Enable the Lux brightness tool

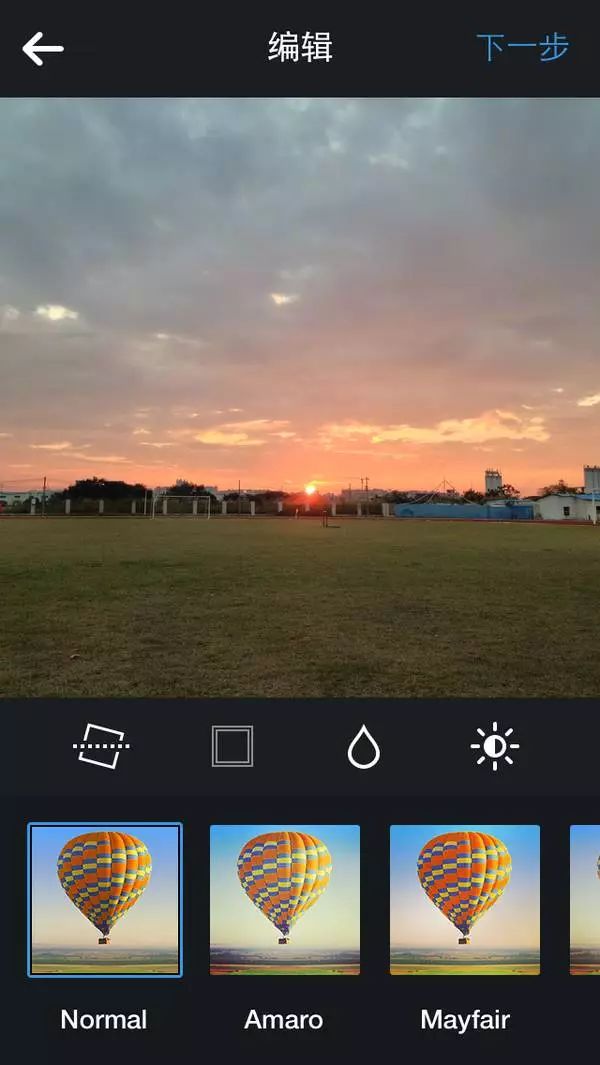(x=495, y=746)
